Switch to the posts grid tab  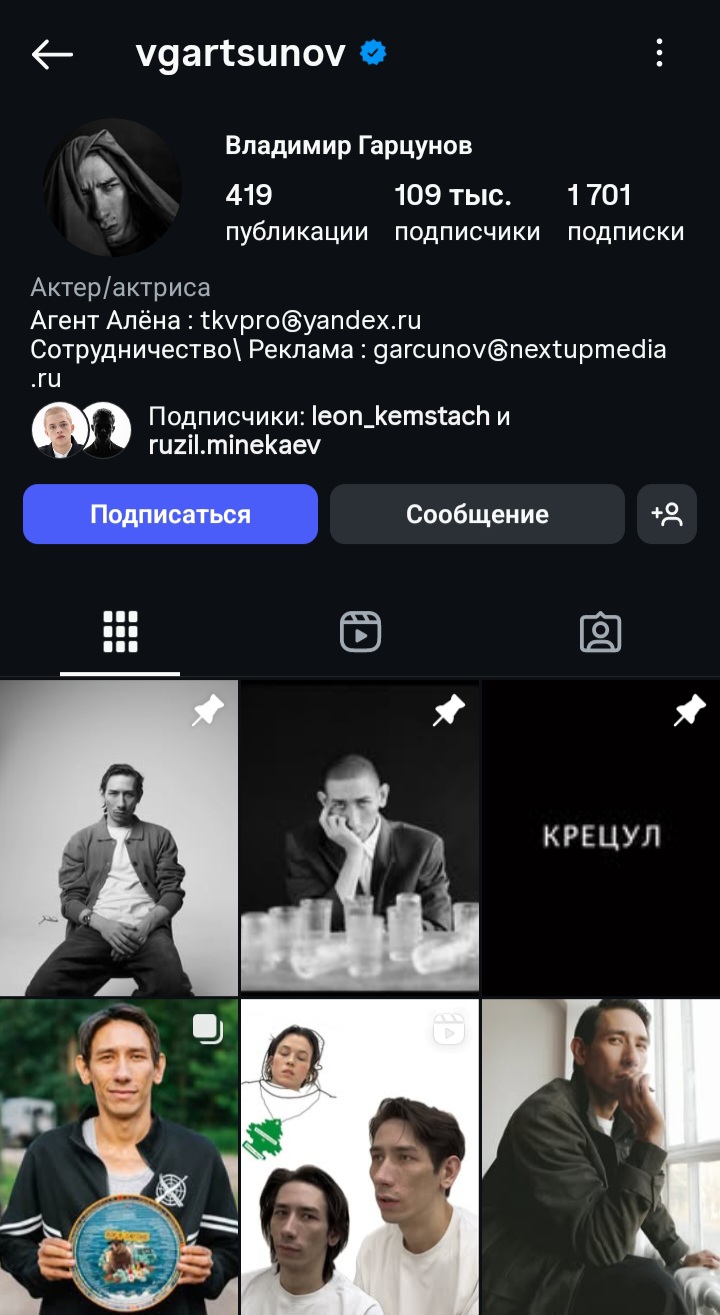coord(120,632)
